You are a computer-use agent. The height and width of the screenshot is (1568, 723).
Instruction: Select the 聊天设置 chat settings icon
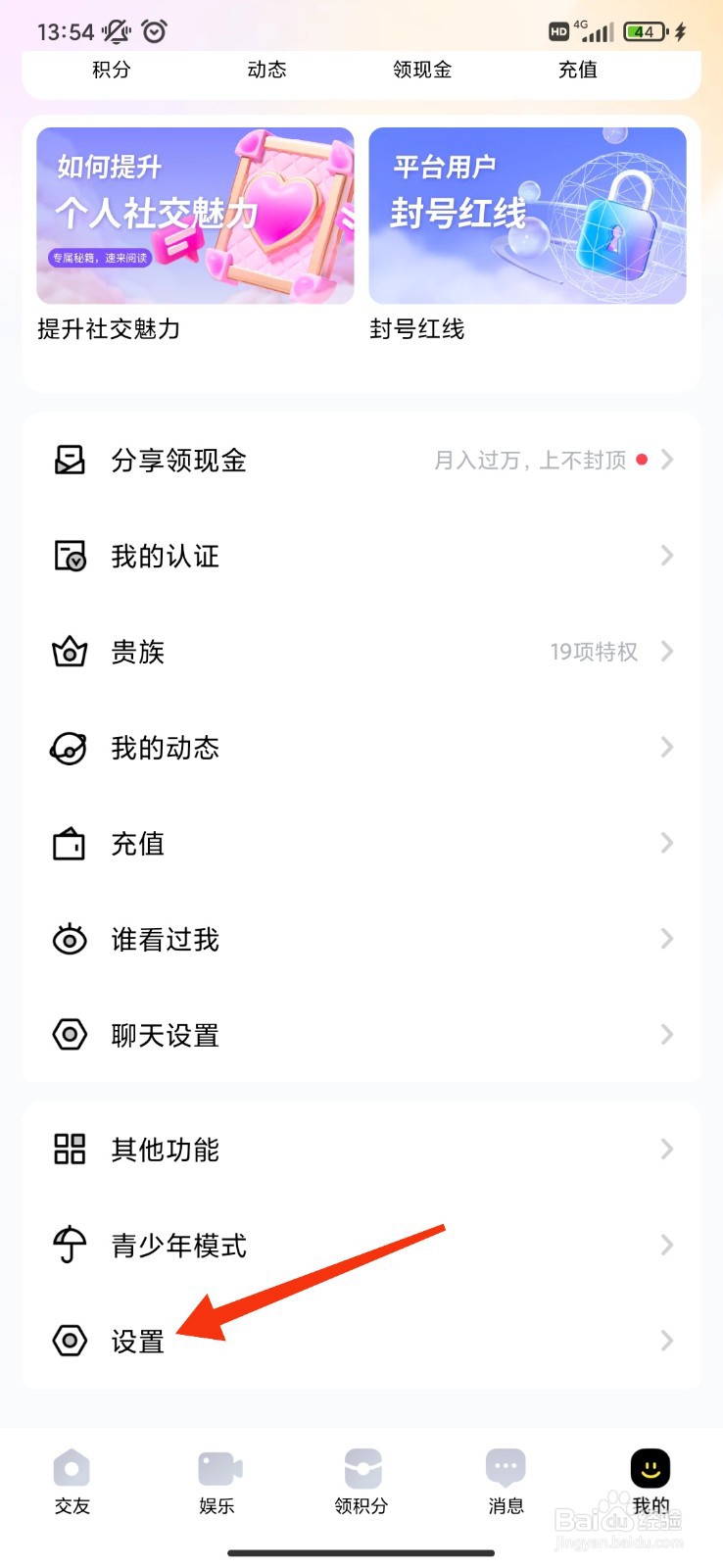tap(69, 1034)
